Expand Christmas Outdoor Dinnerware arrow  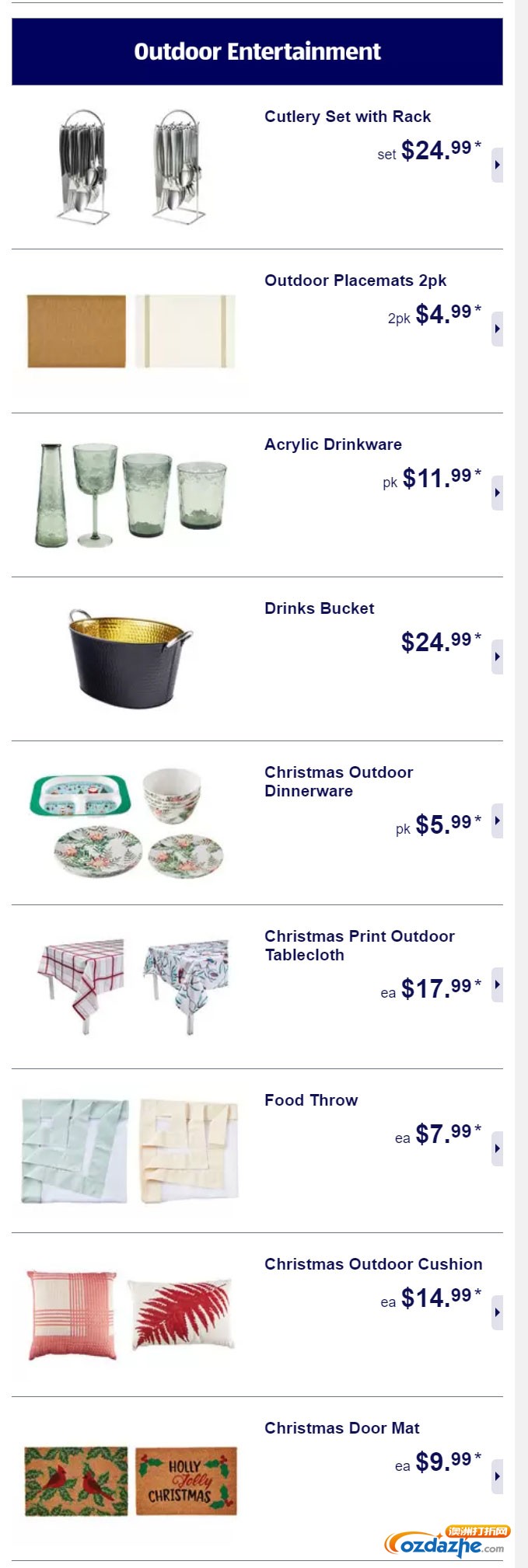click(x=497, y=821)
